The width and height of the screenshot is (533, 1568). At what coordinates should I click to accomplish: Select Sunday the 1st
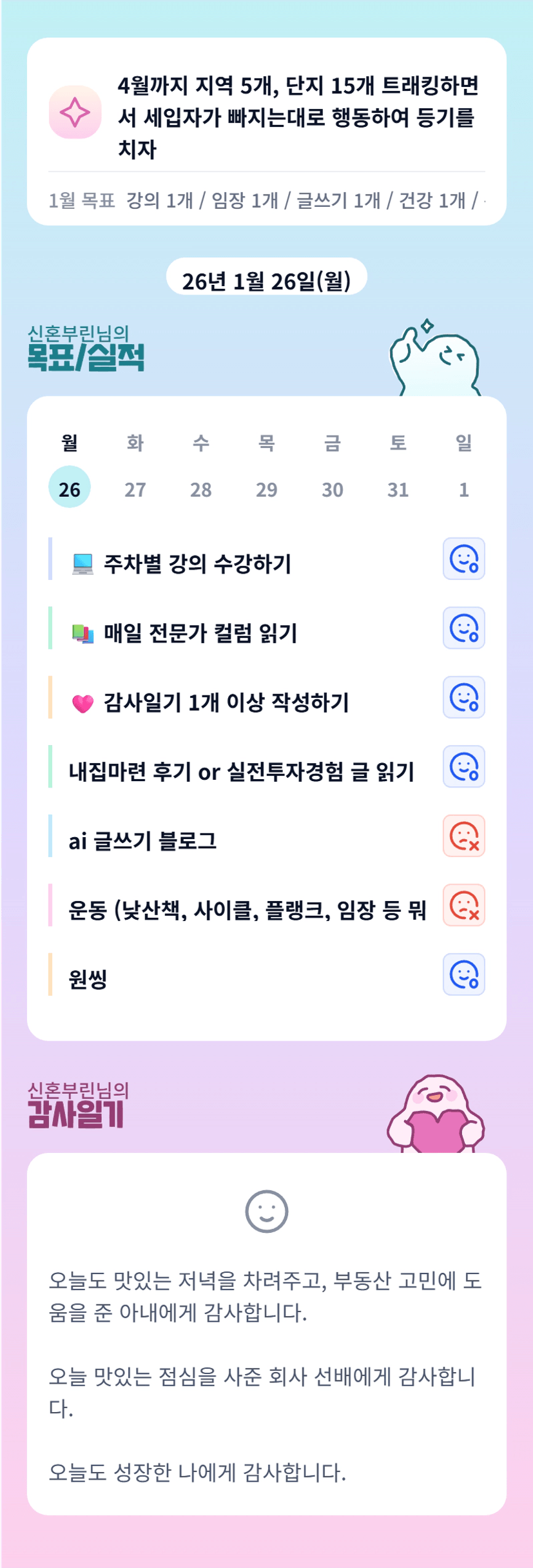(463, 489)
